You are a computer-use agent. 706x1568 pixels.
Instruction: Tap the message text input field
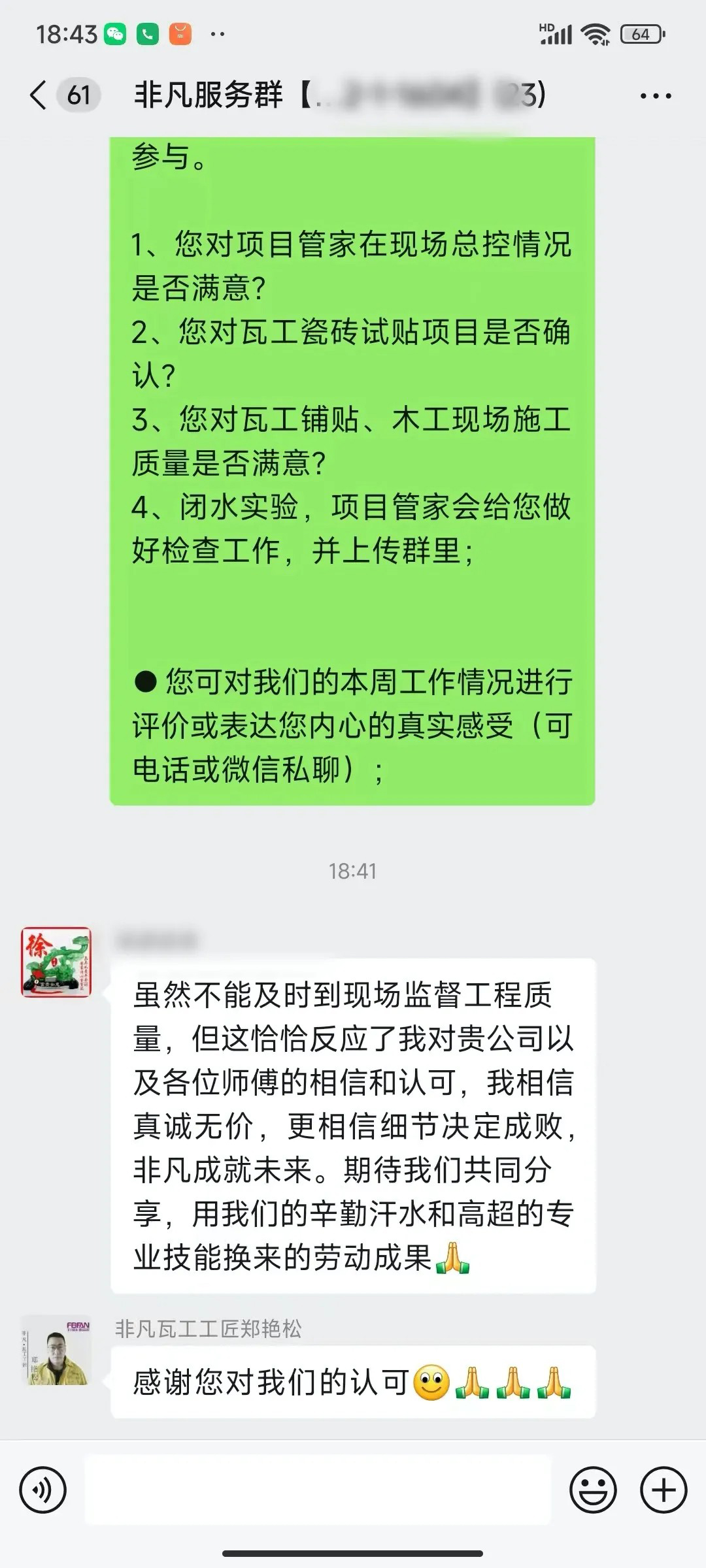318,1490
